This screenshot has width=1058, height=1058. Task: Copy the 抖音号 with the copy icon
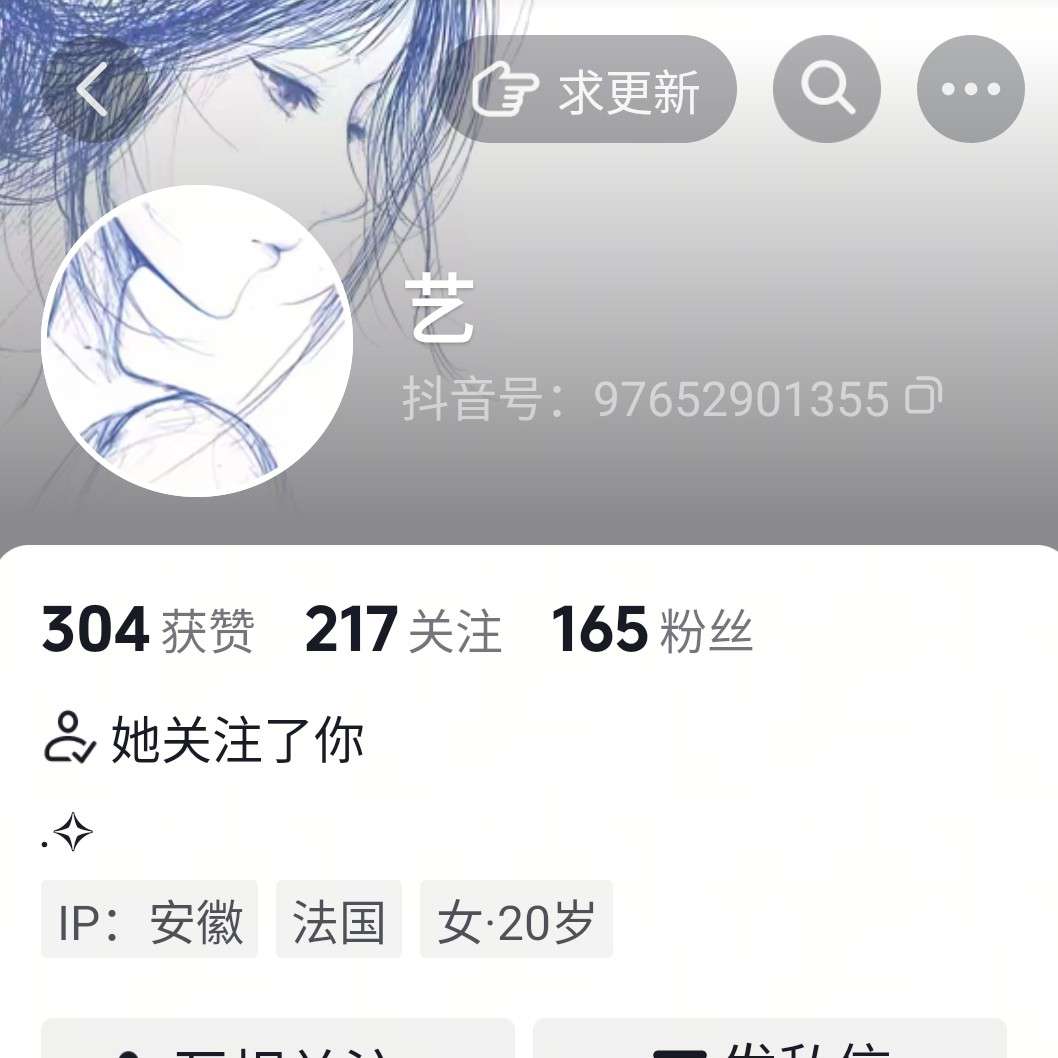[922, 397]
